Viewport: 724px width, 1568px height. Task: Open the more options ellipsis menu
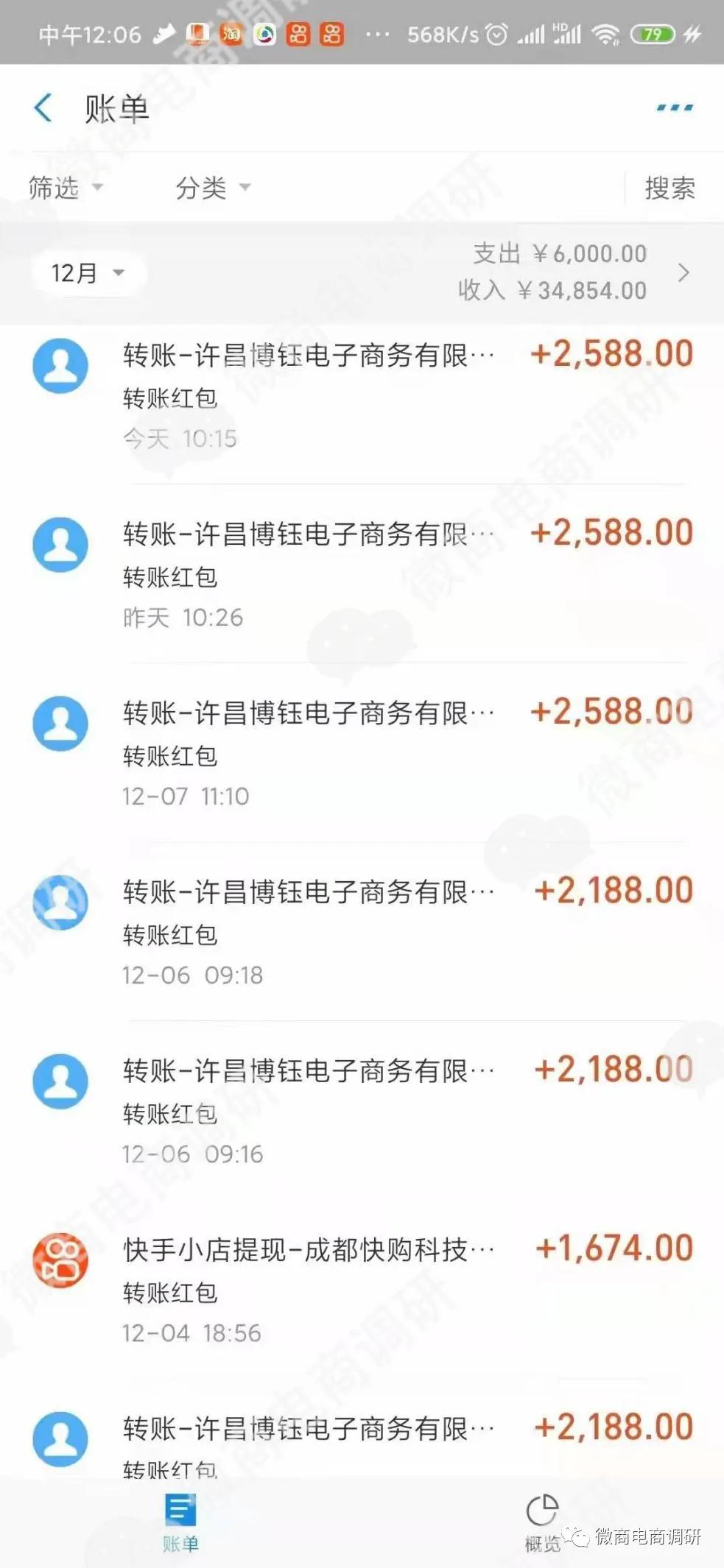[672, 107]
